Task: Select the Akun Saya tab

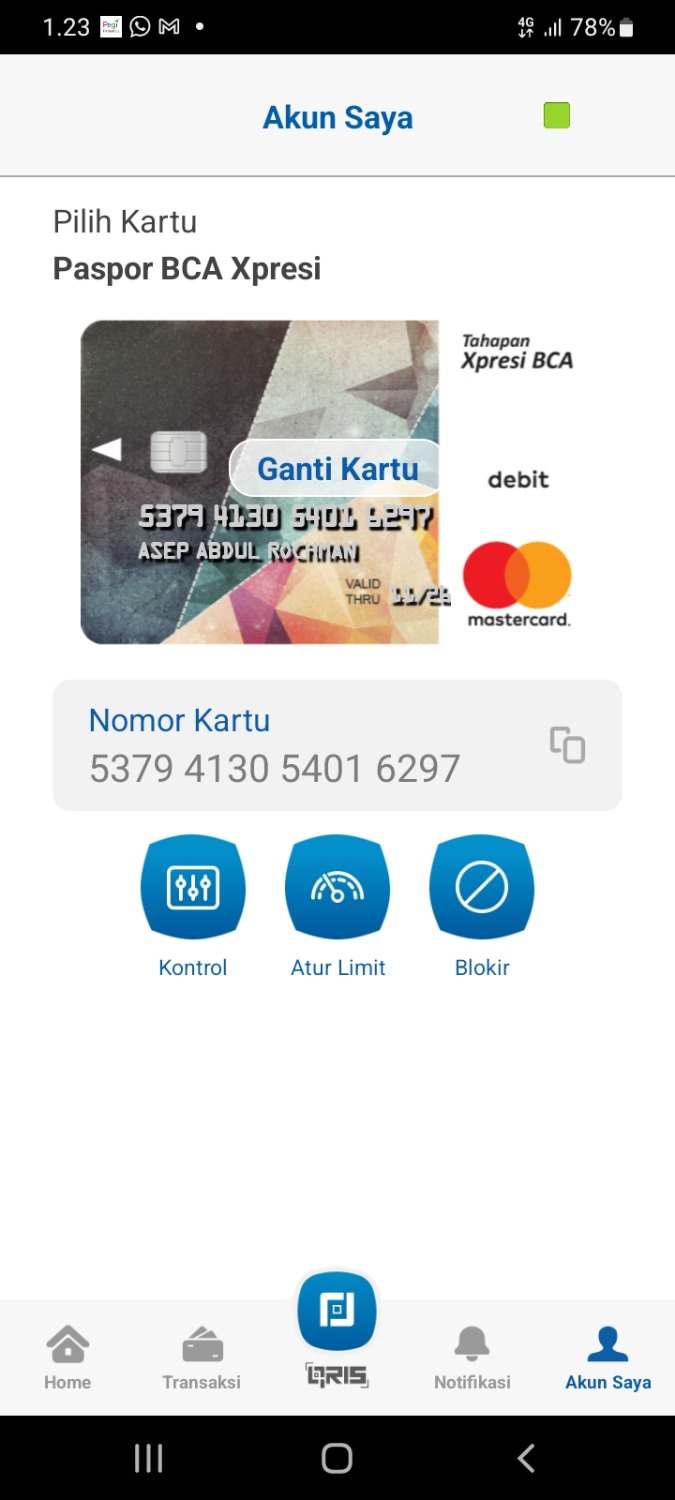Action: coord(607,1357)
